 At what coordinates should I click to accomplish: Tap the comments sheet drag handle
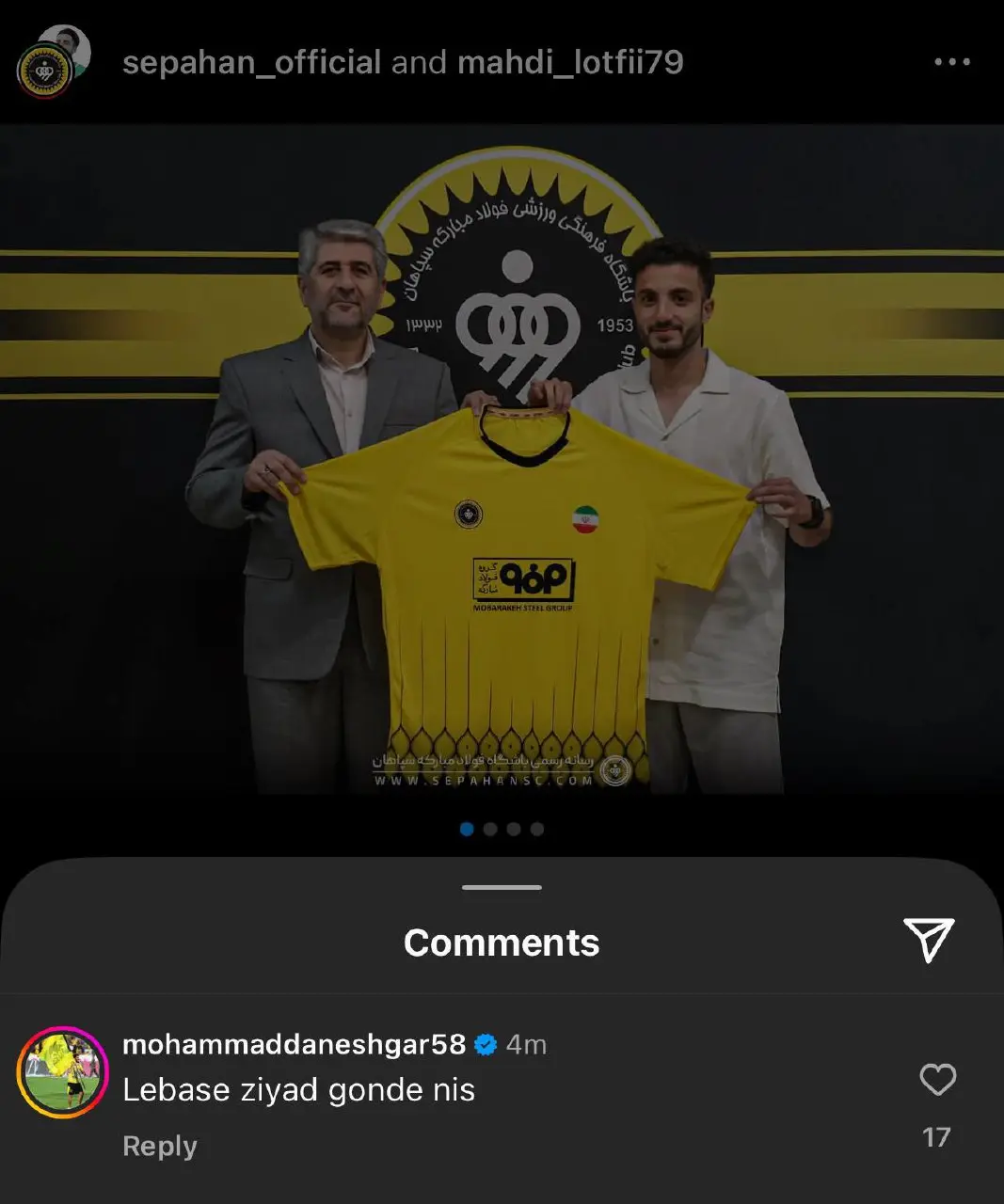point(502,887)
